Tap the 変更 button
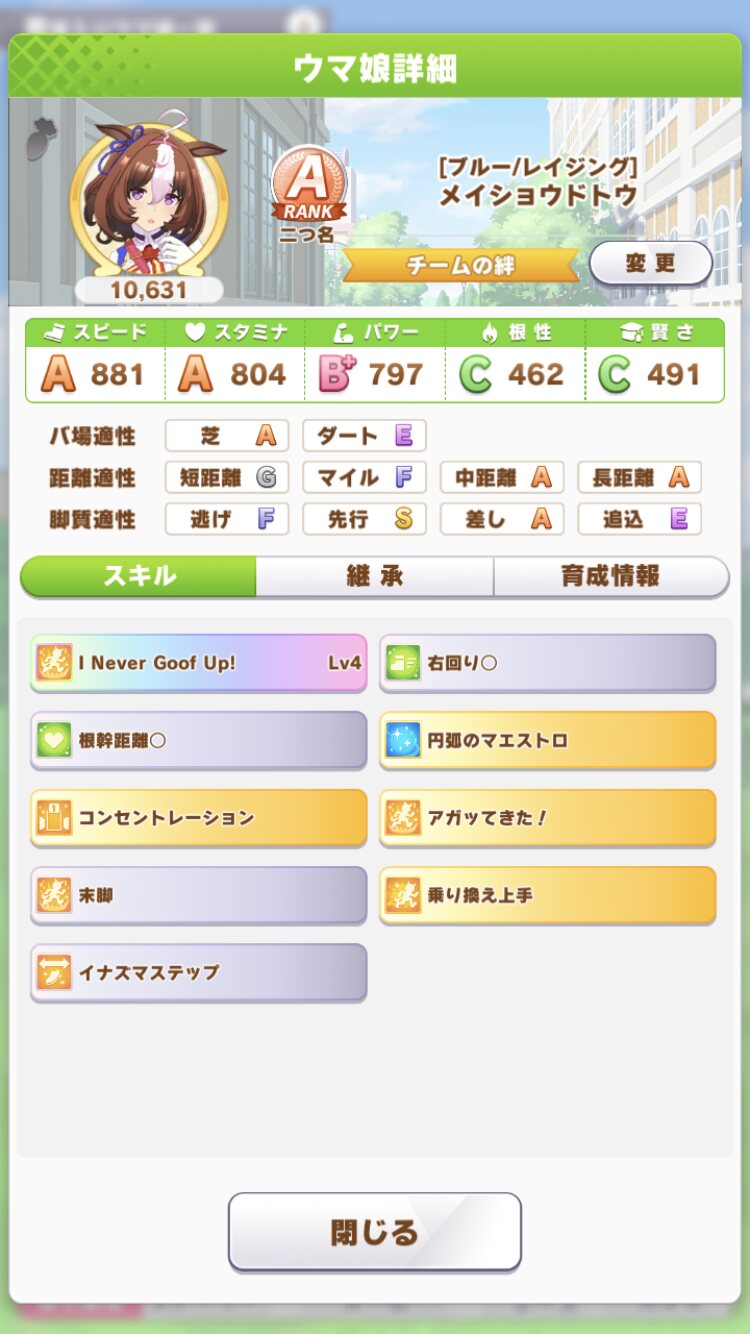This screenshot has width=750, height=1334. (650, 264)
